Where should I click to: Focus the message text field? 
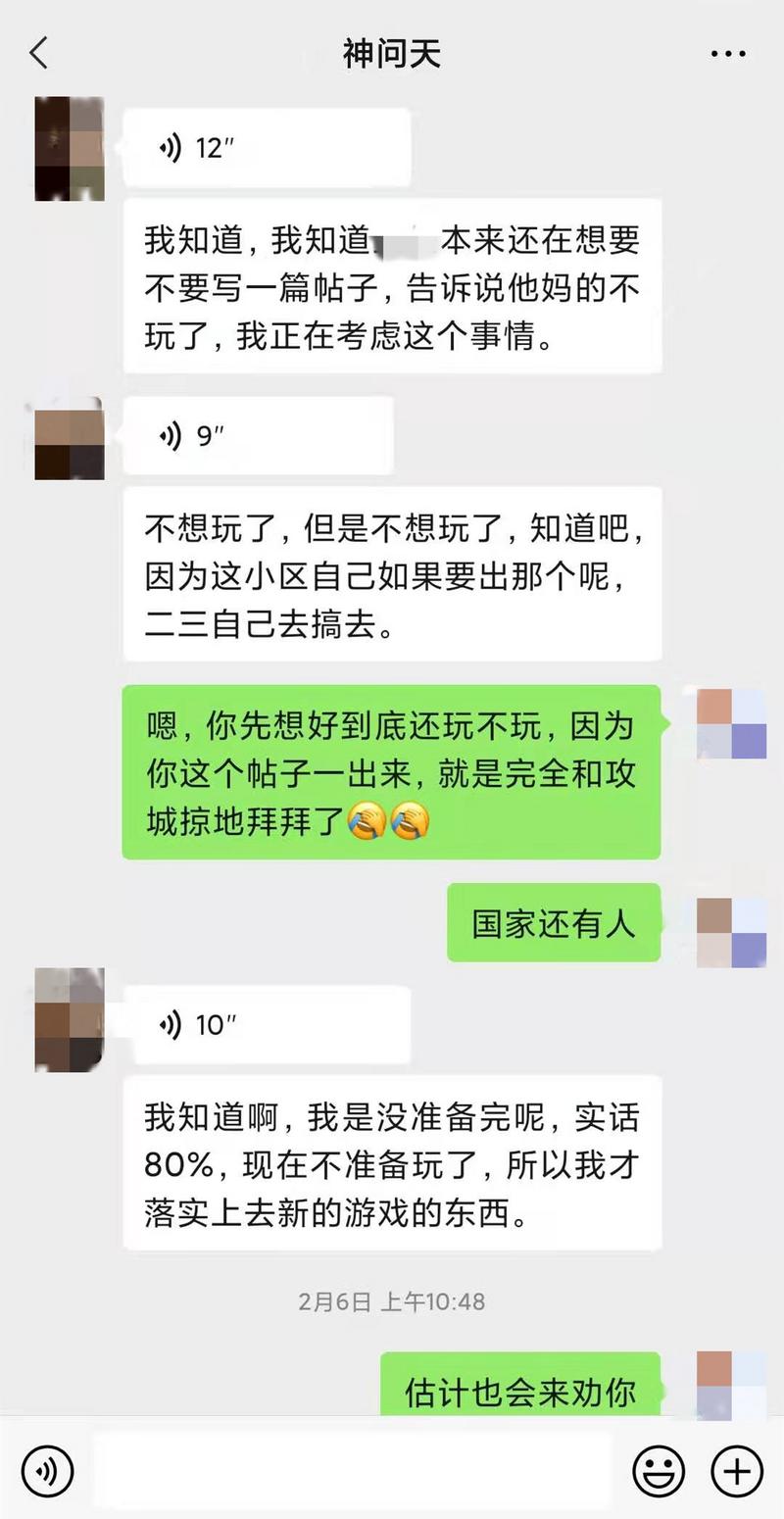coord(353,1470)
